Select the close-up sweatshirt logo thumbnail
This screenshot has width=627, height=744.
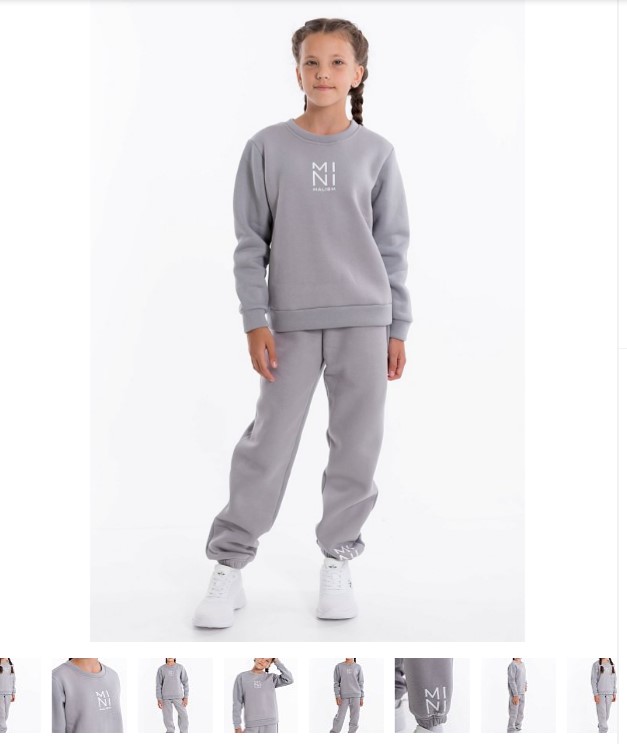click(87, 695)
